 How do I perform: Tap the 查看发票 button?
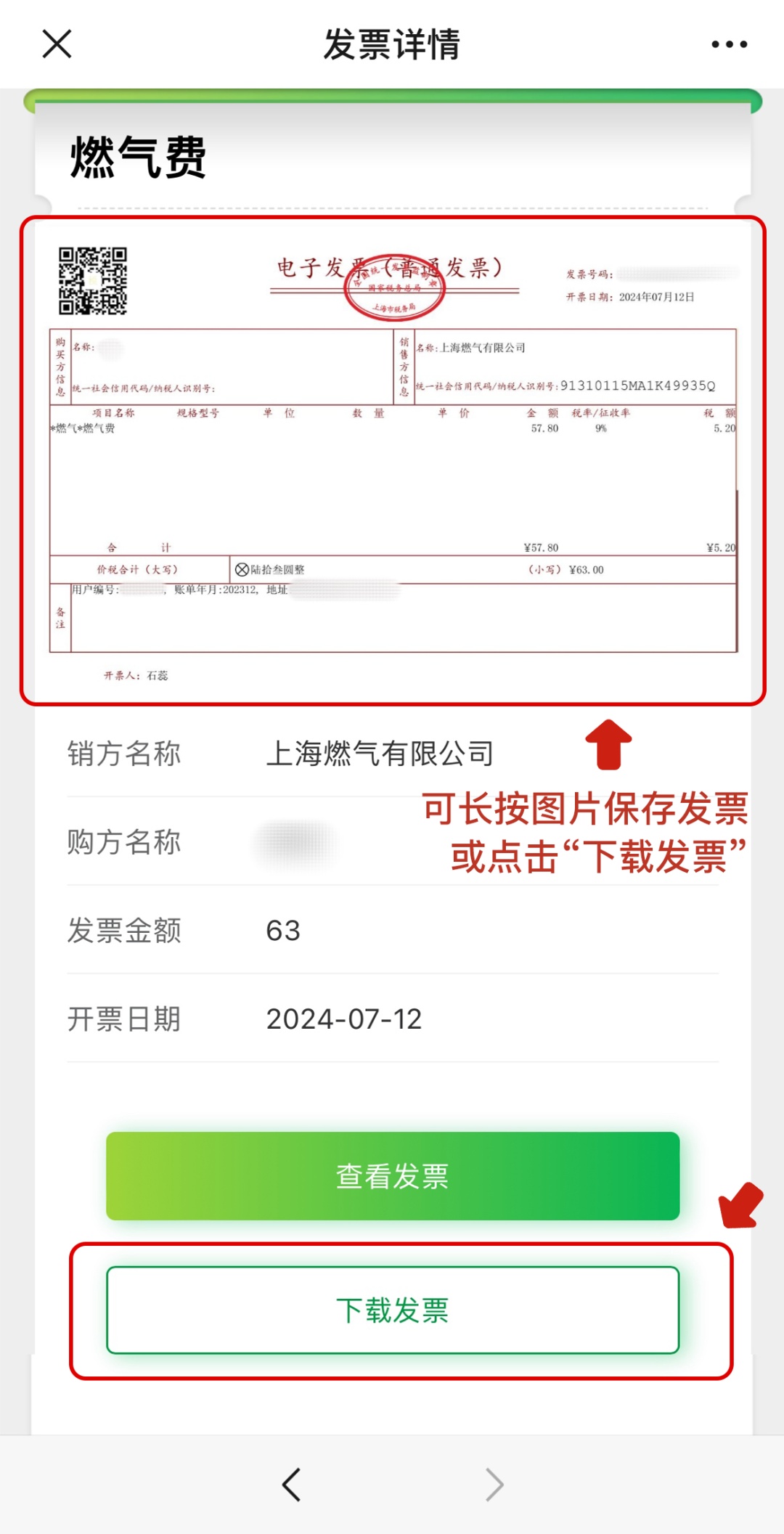[x=393, y=1176]
